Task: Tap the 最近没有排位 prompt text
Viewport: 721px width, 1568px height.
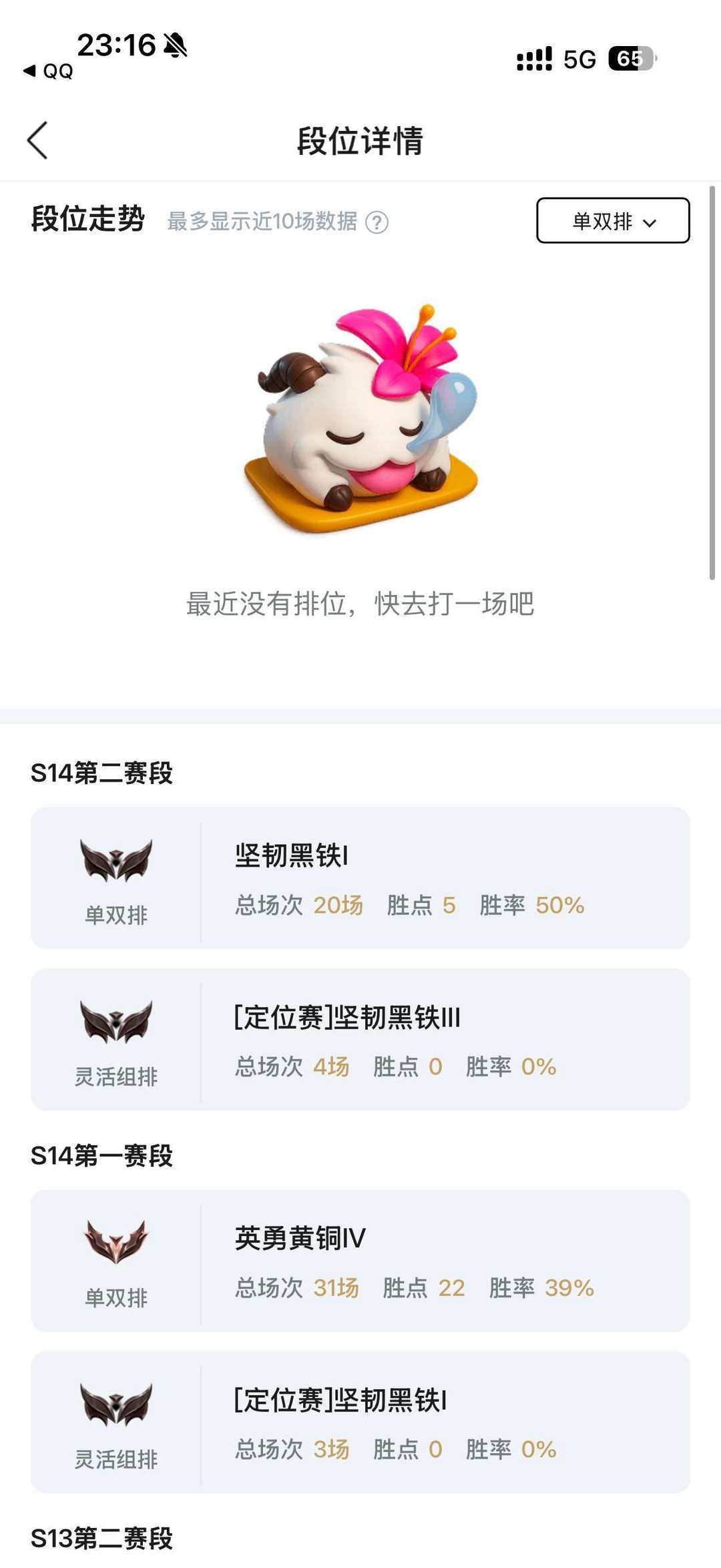Action: click(360, 604)
